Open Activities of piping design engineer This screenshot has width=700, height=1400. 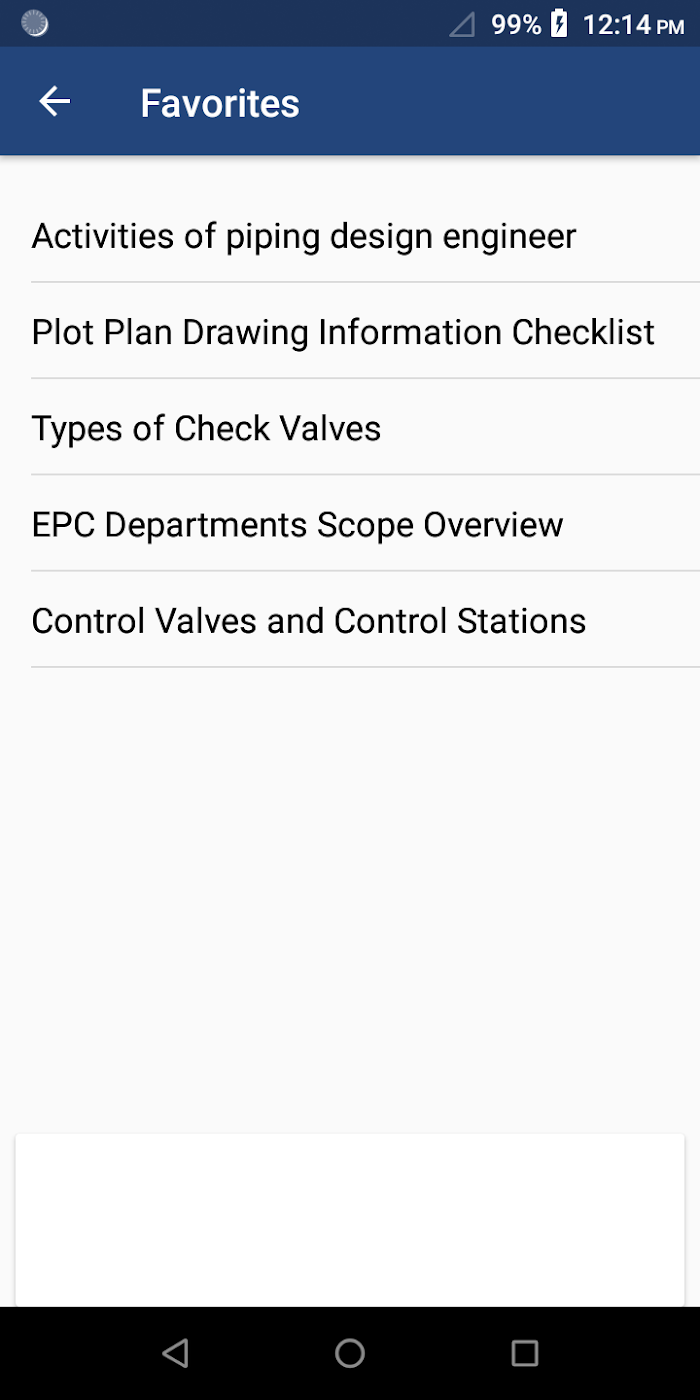[350, 237]
